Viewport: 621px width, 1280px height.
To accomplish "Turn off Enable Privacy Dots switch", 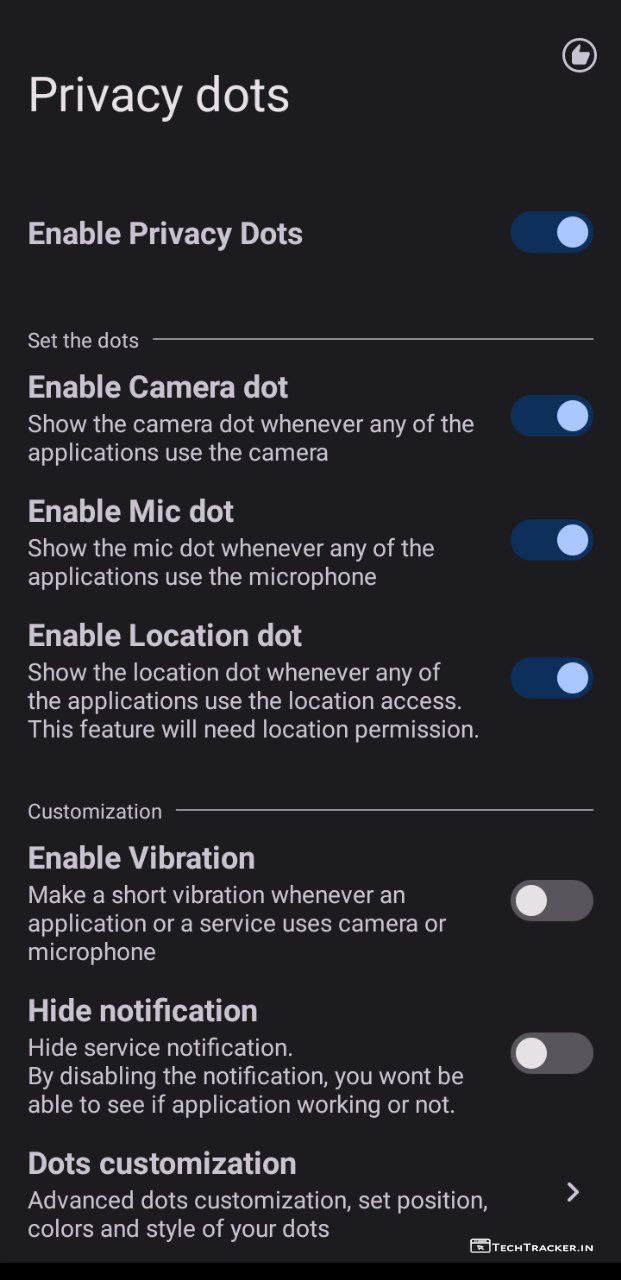I will click(551, 233).
